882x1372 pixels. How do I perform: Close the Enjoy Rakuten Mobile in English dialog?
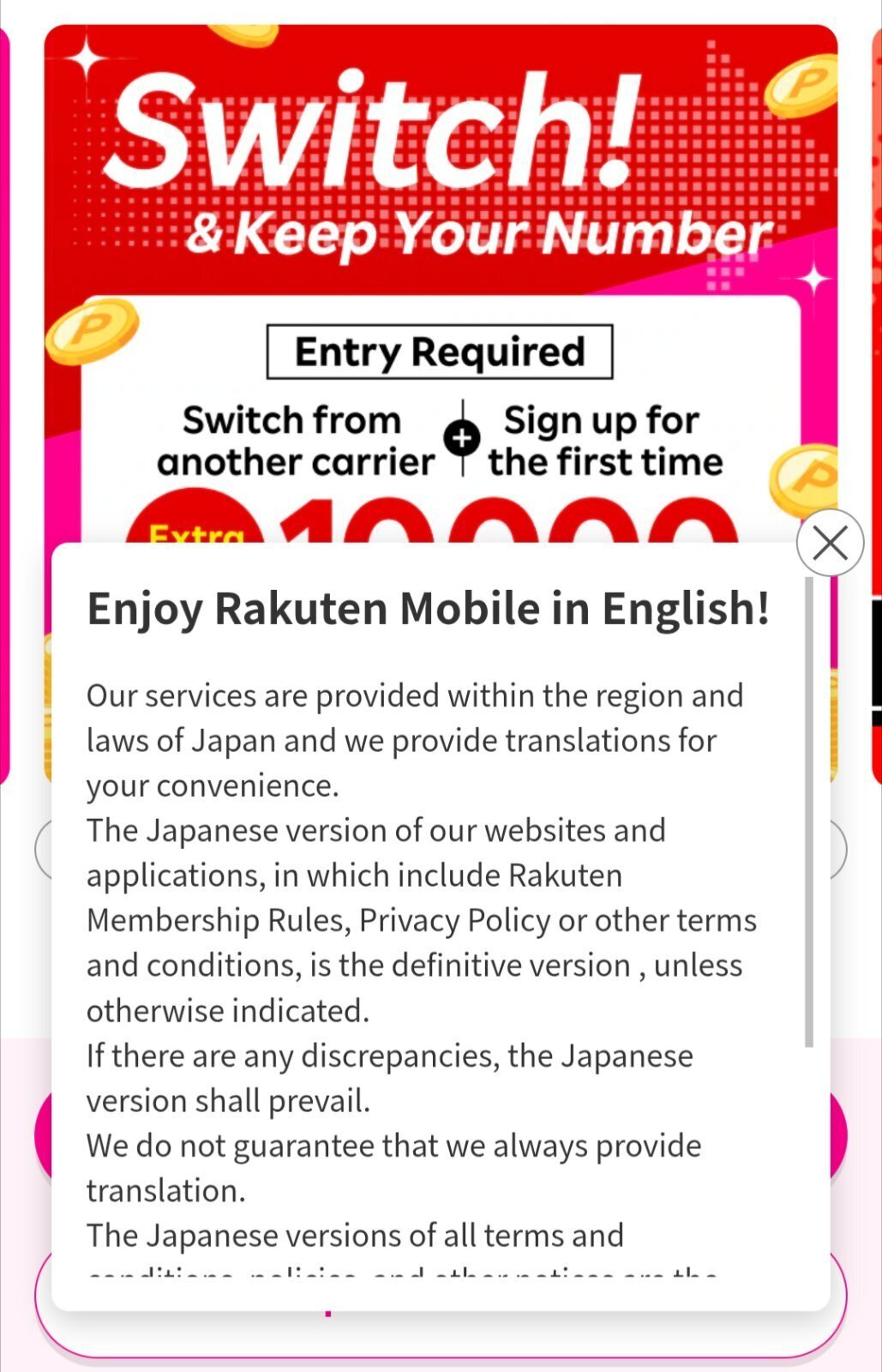click(x=829, y=543)
